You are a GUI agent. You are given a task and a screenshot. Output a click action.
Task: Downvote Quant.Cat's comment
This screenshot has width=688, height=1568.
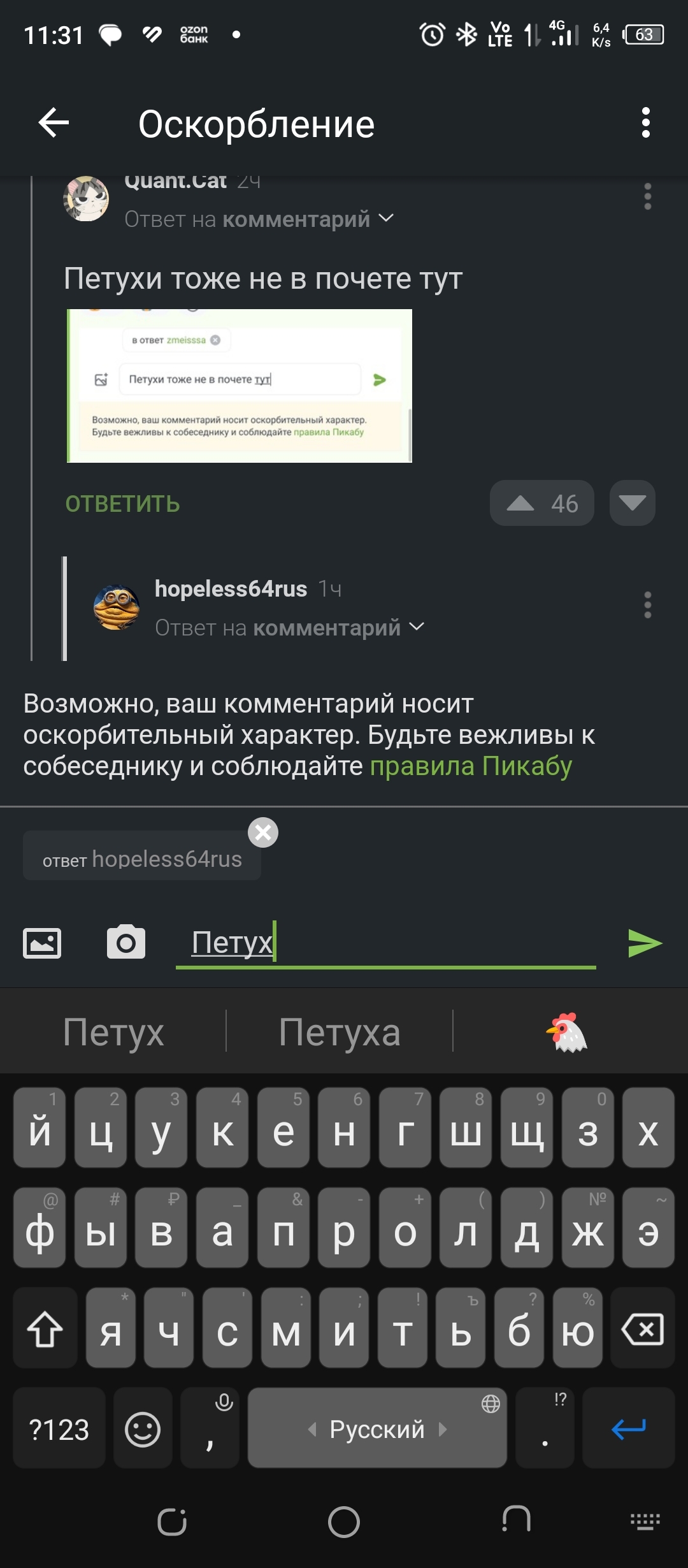tap(632, 504)
